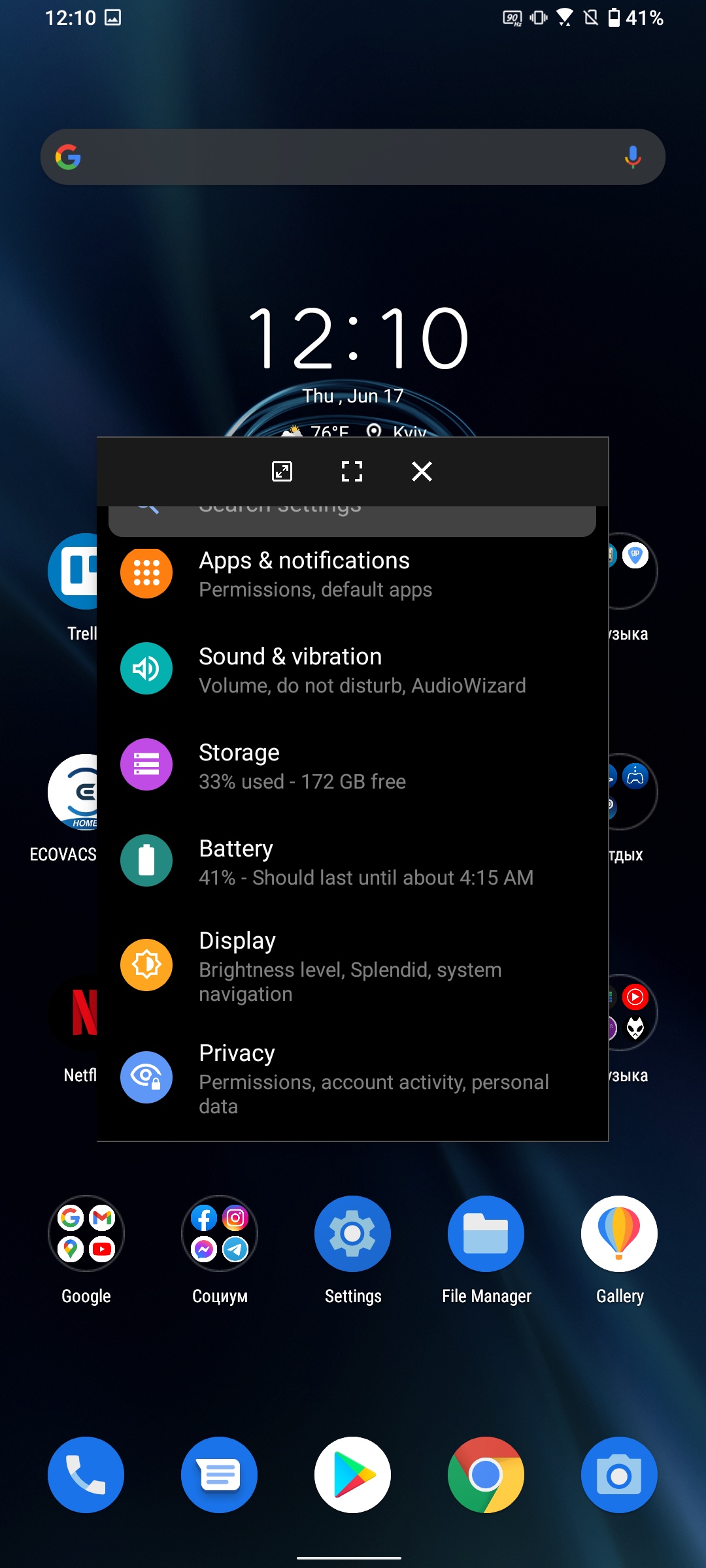Image resolution: width=706 pixels, height=1568 pixels.
Task: Maximize the floating window to fullscreen
Action: (x=352, y=471)
